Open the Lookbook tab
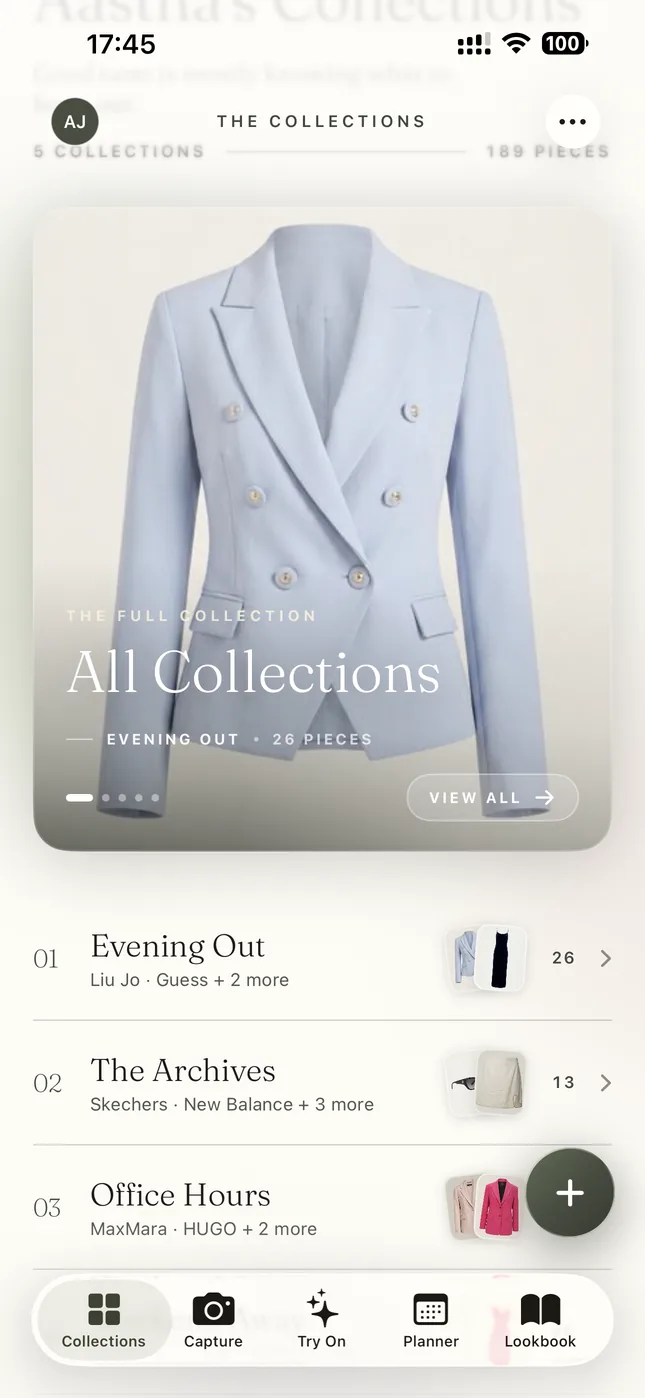The image size is (645, 1398). click(540, 1320)
